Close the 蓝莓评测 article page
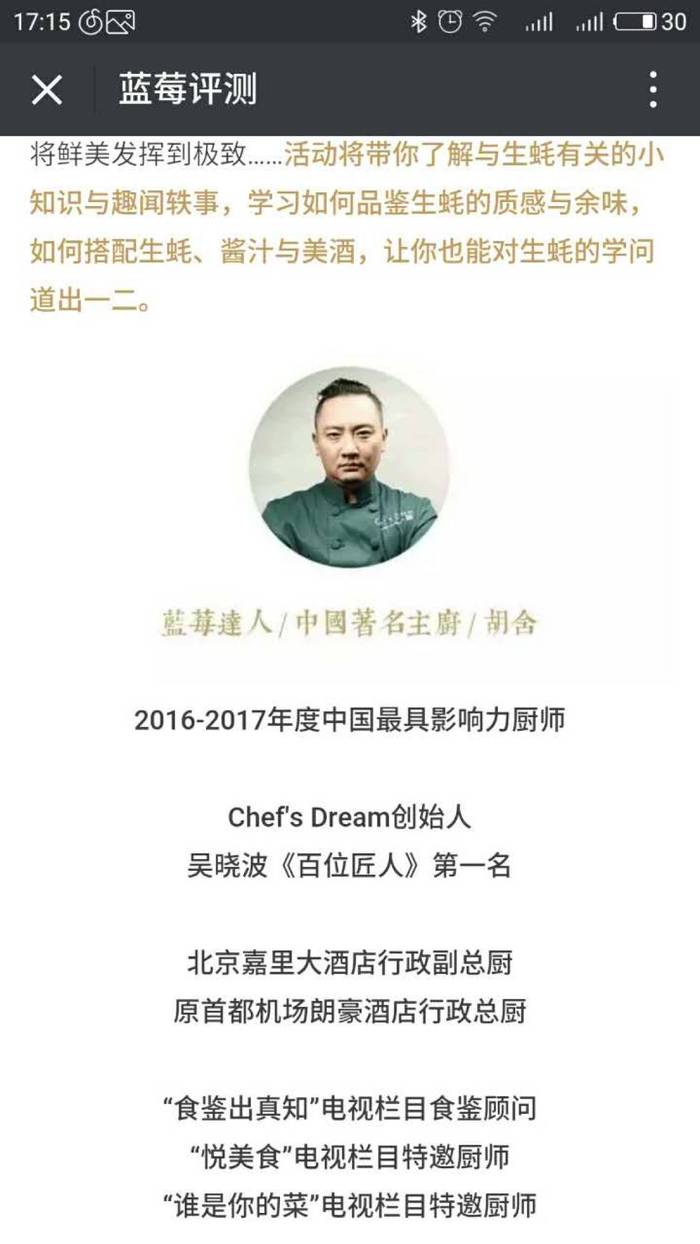This screenshot has width=700, height=1244. [47, 90]
